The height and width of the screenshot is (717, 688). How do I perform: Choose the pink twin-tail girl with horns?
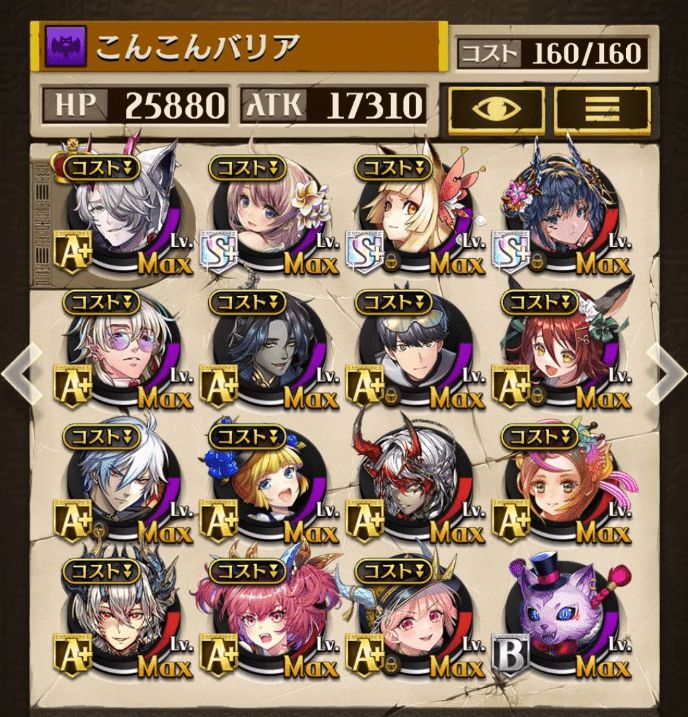263,620
